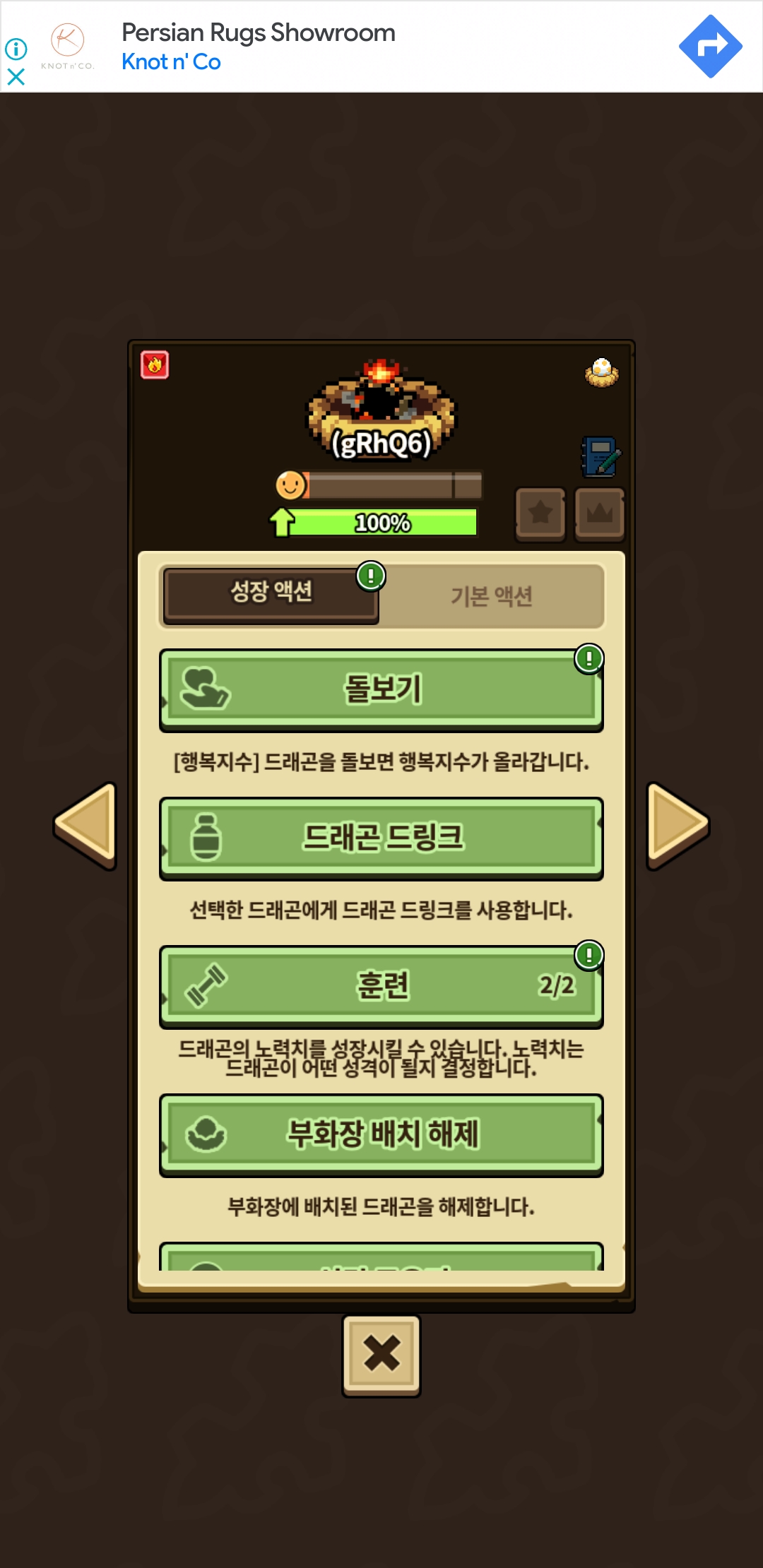Use the 드래곤 드링크 button
Screen dimensions: 763x1568
pos(381,838)
